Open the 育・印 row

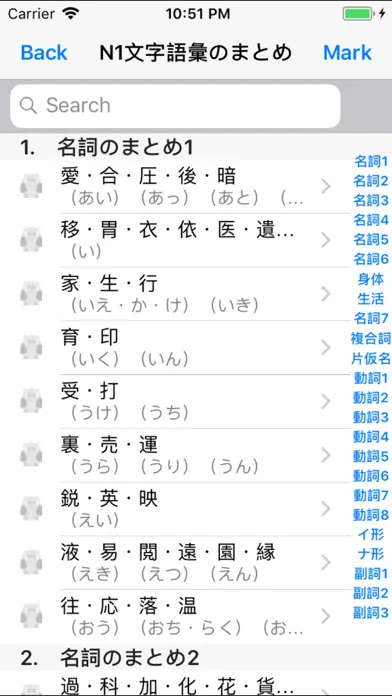(x=175, y=348)
